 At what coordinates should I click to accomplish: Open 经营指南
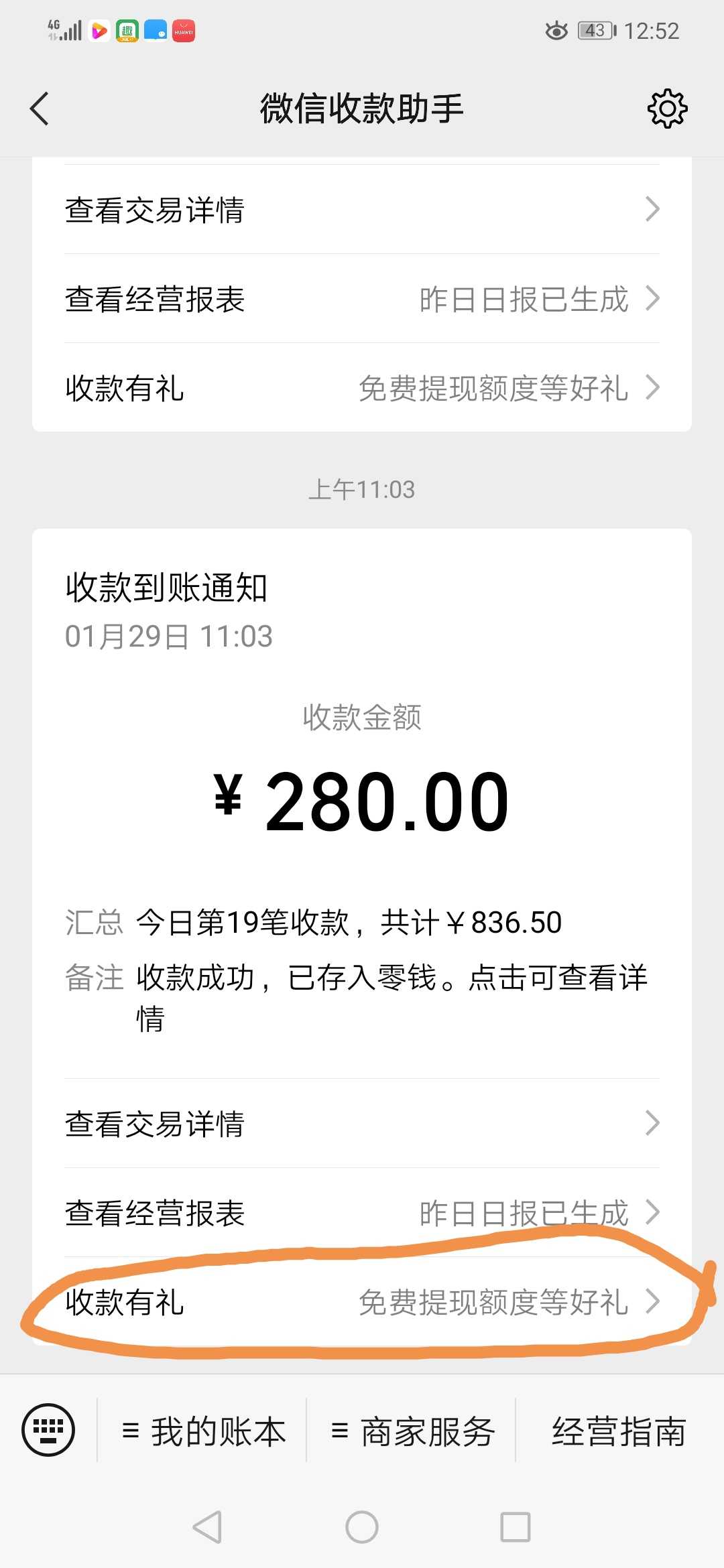point(619,1431)
